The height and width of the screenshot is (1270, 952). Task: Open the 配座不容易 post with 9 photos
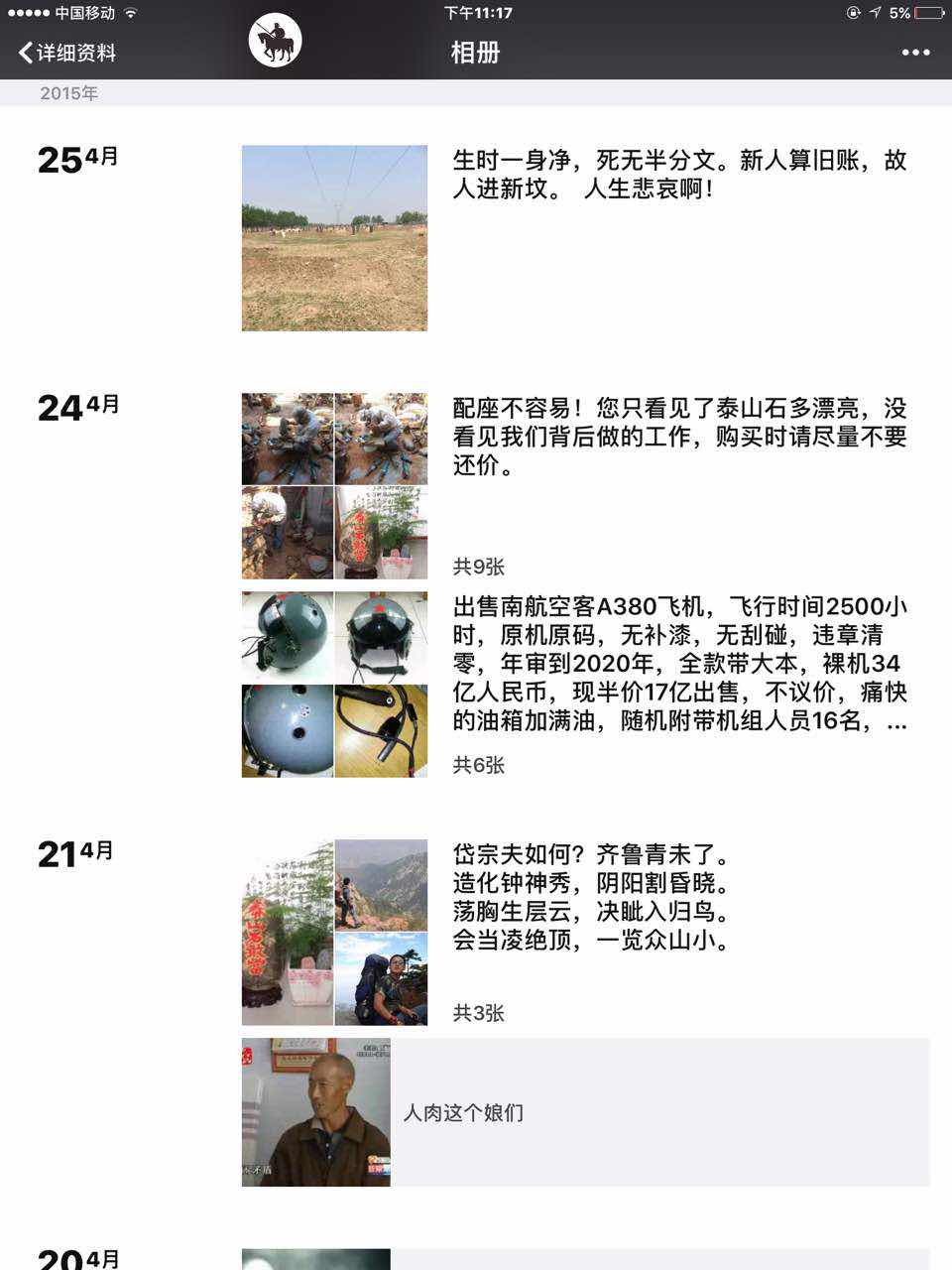coord(334,486)
